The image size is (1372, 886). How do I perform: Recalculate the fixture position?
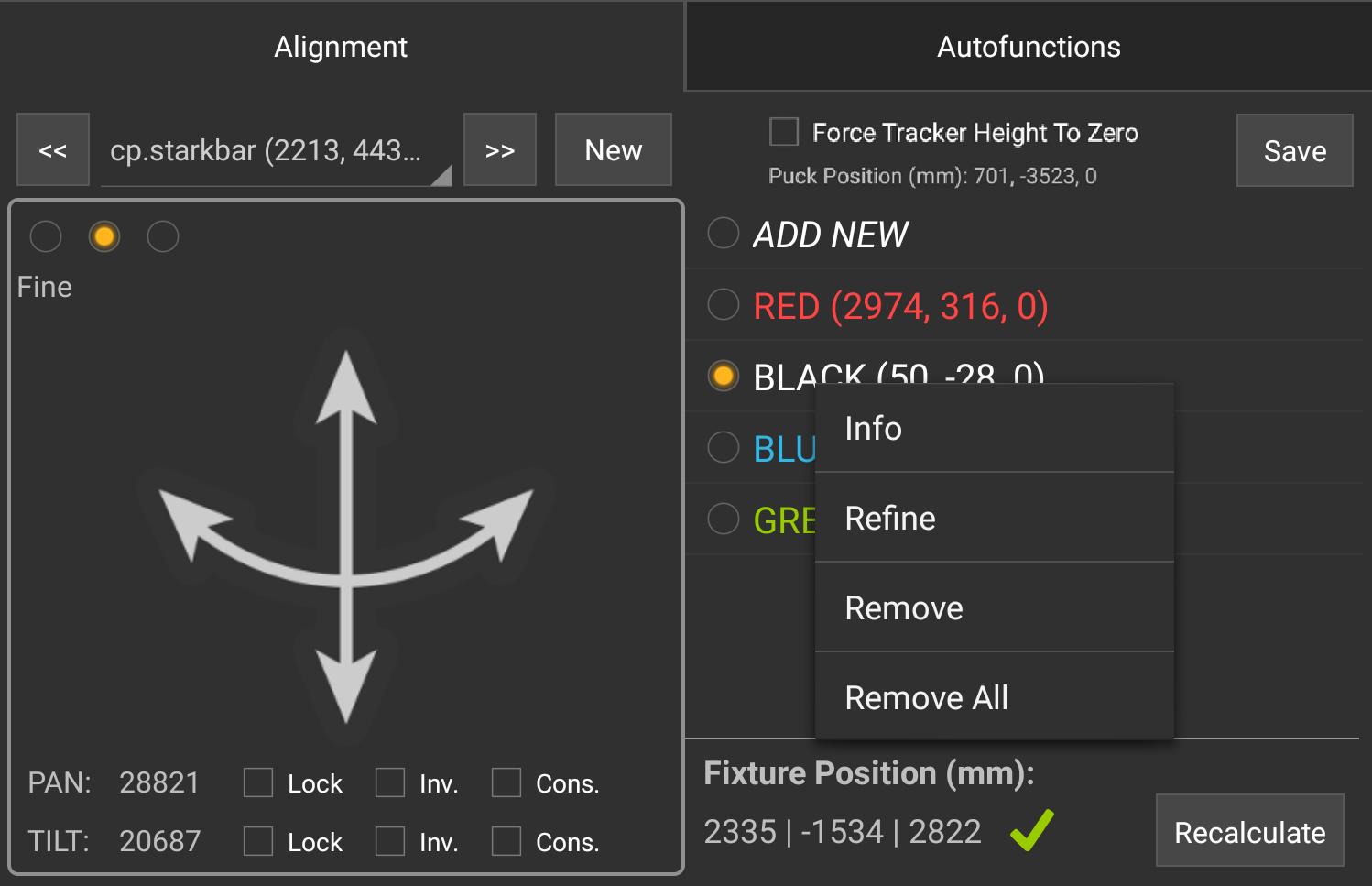click(1249, 832)
